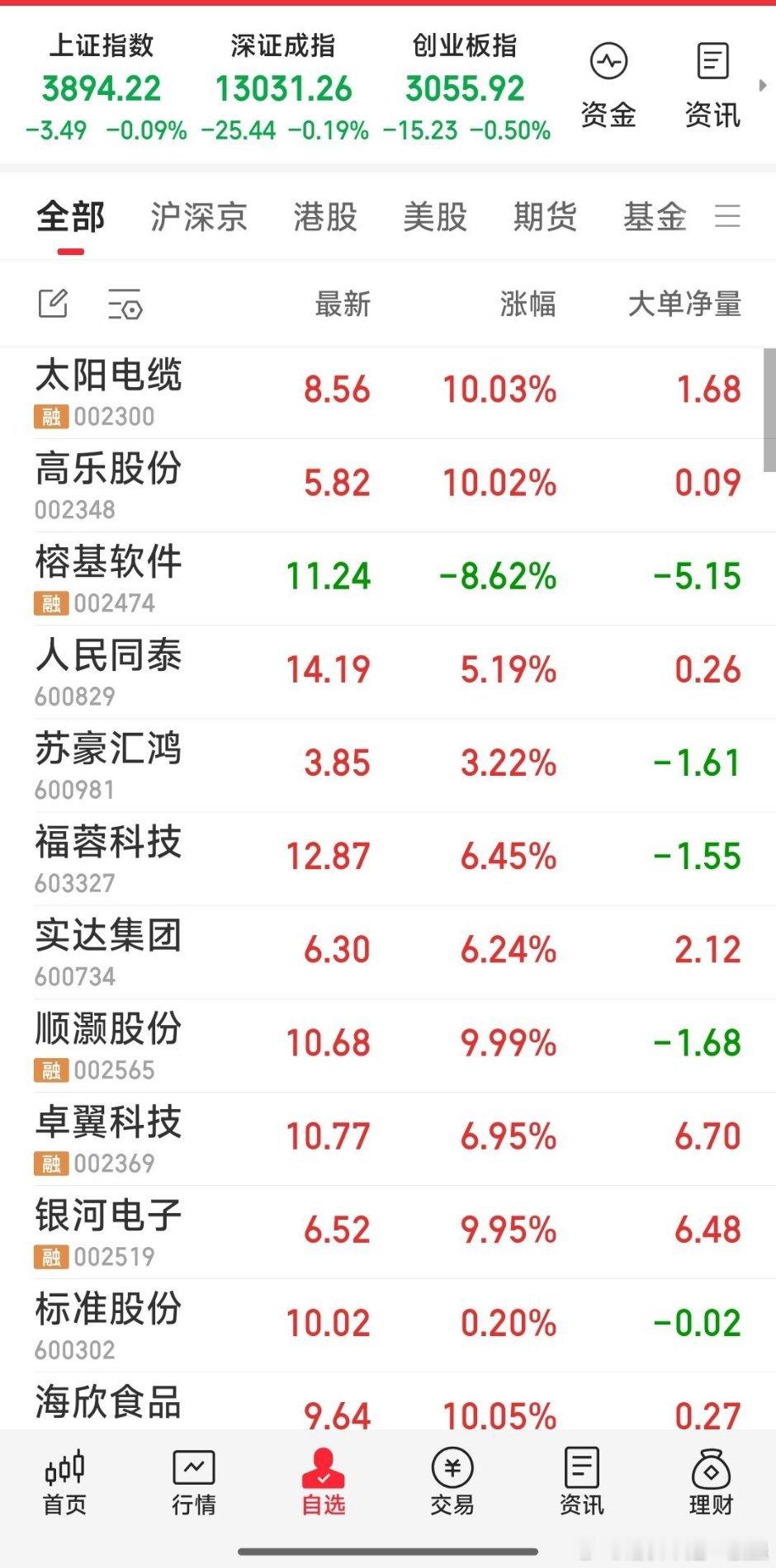
Task: Switch to the 港股 tab
Action: (325, 216)
